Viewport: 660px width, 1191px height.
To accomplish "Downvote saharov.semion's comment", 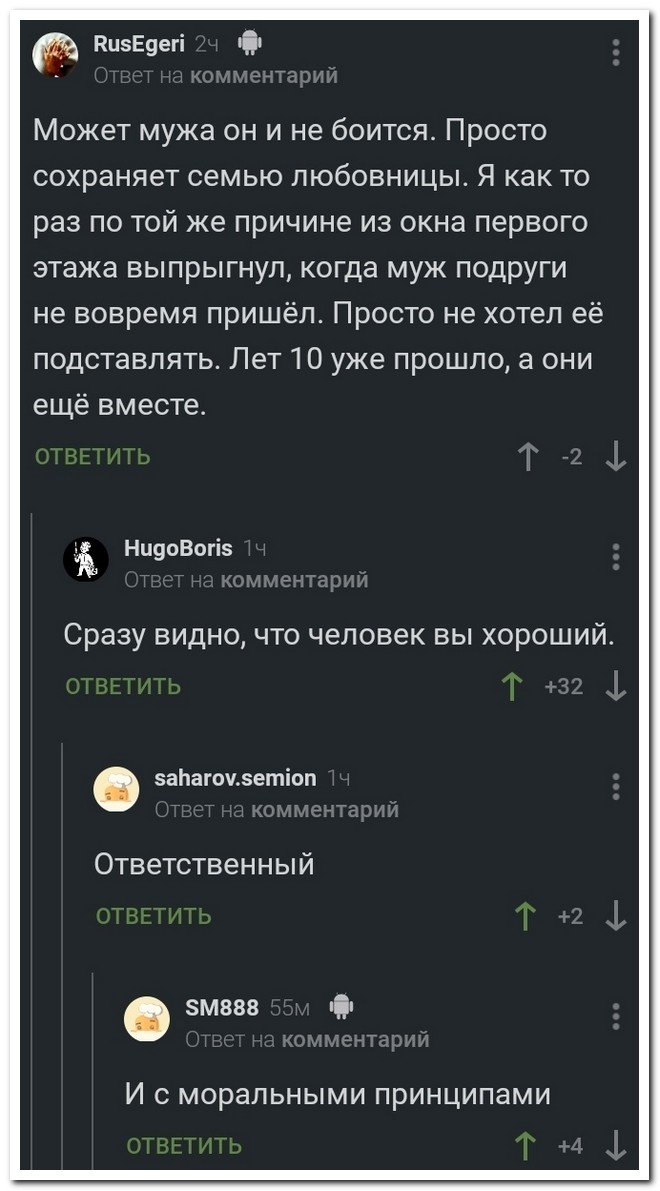I will [616, 916].
